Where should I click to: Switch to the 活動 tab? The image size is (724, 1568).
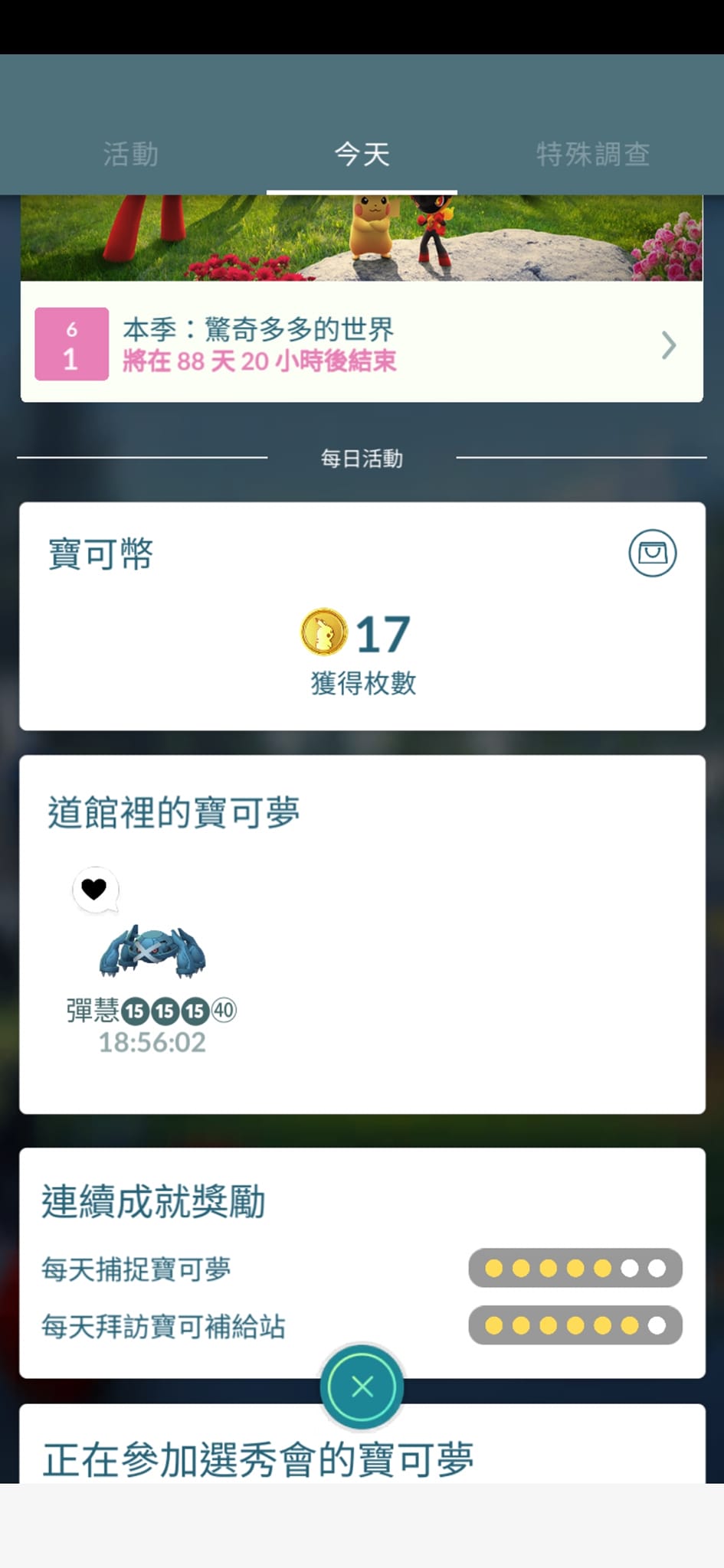click(x=131, y=154)
